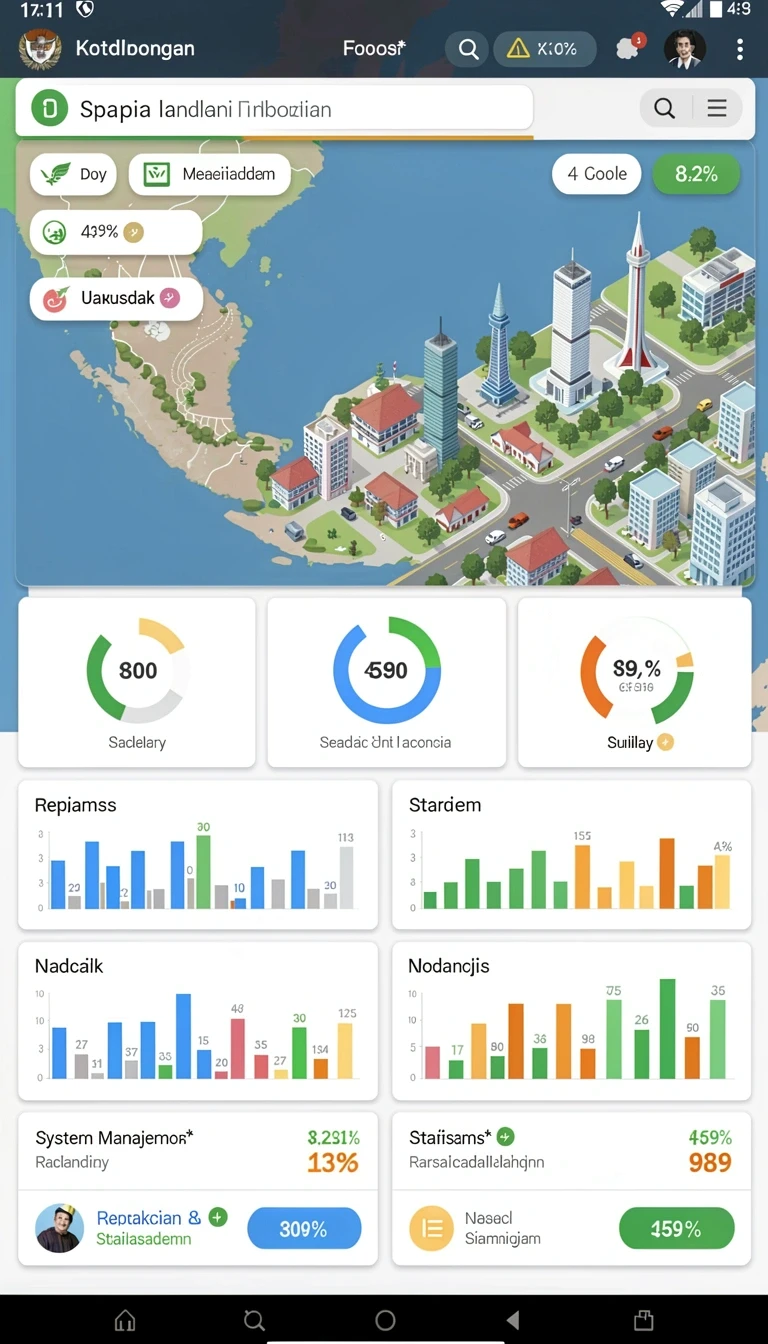The width and height of the screenshot is (768, 1344).
Task: Tap the blue 309% button
Action: coord(303,1229)
